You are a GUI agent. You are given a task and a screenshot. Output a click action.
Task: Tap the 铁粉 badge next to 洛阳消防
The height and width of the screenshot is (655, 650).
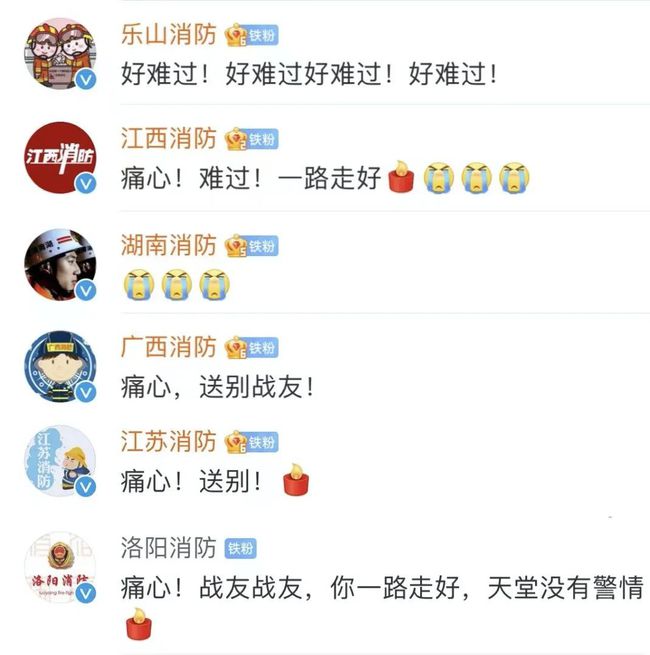[x=241, y=548]
